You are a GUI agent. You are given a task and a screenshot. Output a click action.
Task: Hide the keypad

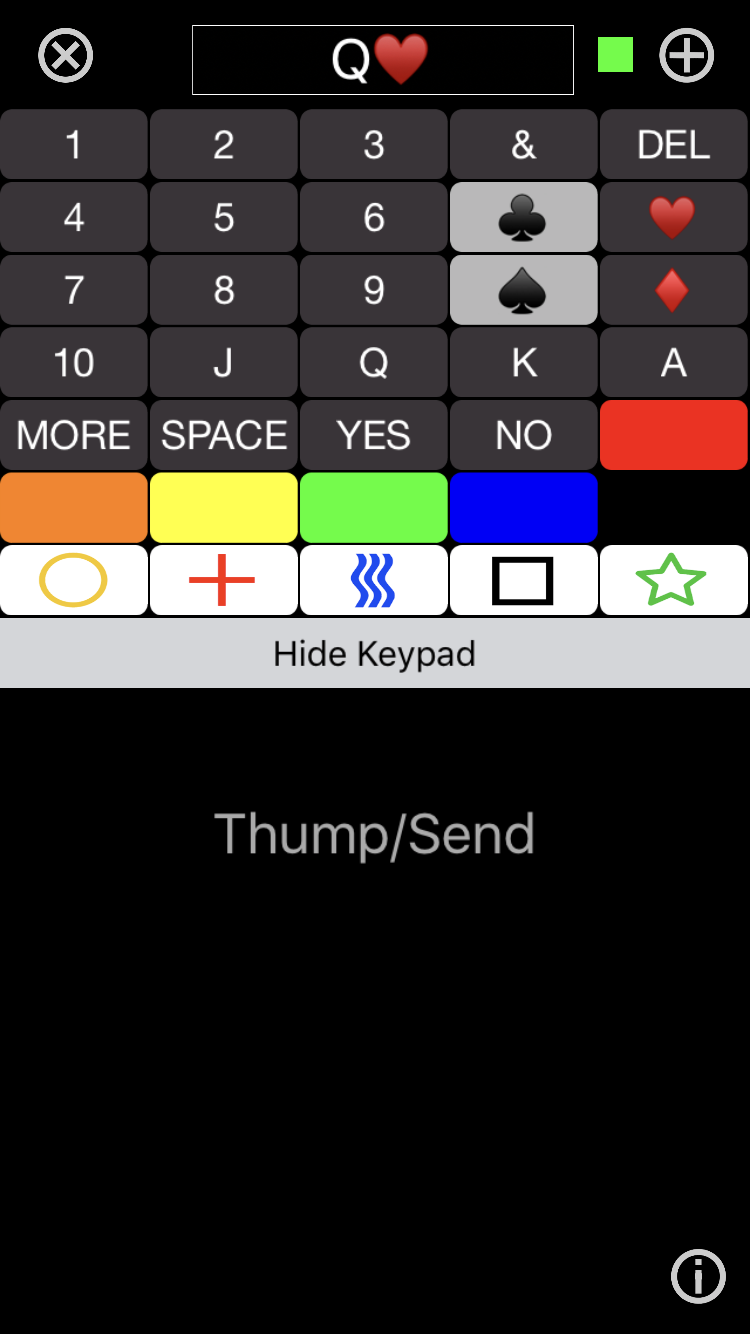(375, 653)
